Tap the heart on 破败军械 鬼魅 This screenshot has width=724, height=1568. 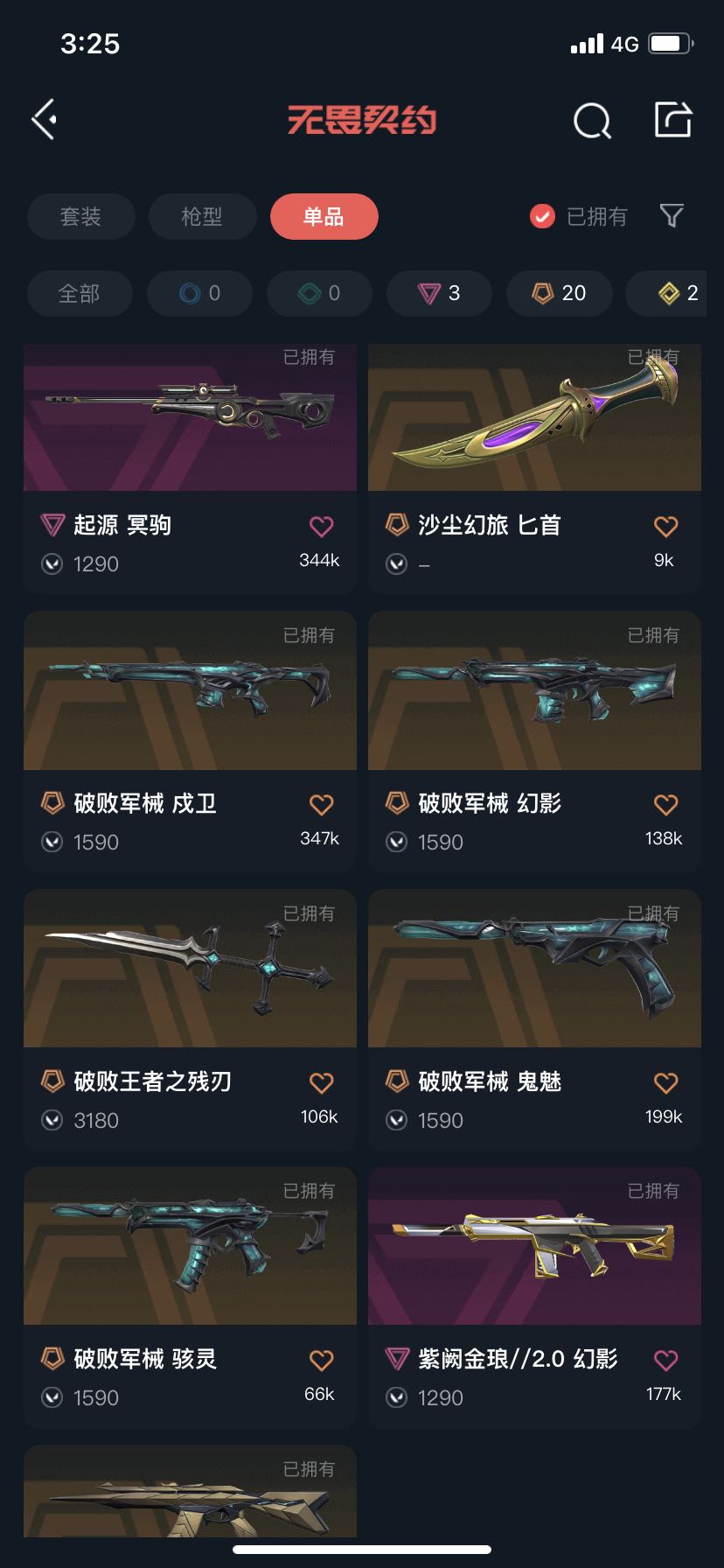tap(665, 1082)
